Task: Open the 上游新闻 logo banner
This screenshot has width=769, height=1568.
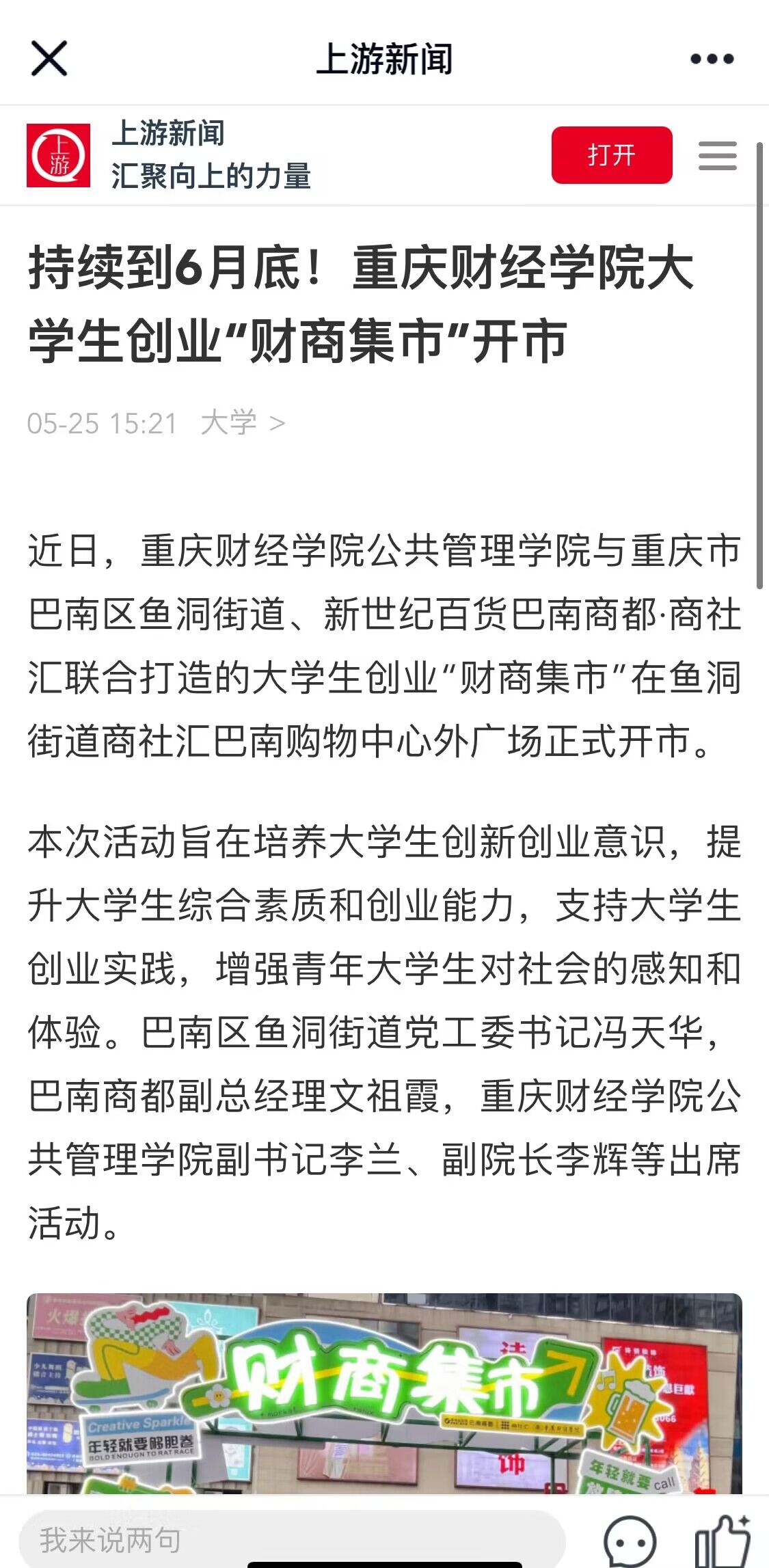Action: (58, 155)
